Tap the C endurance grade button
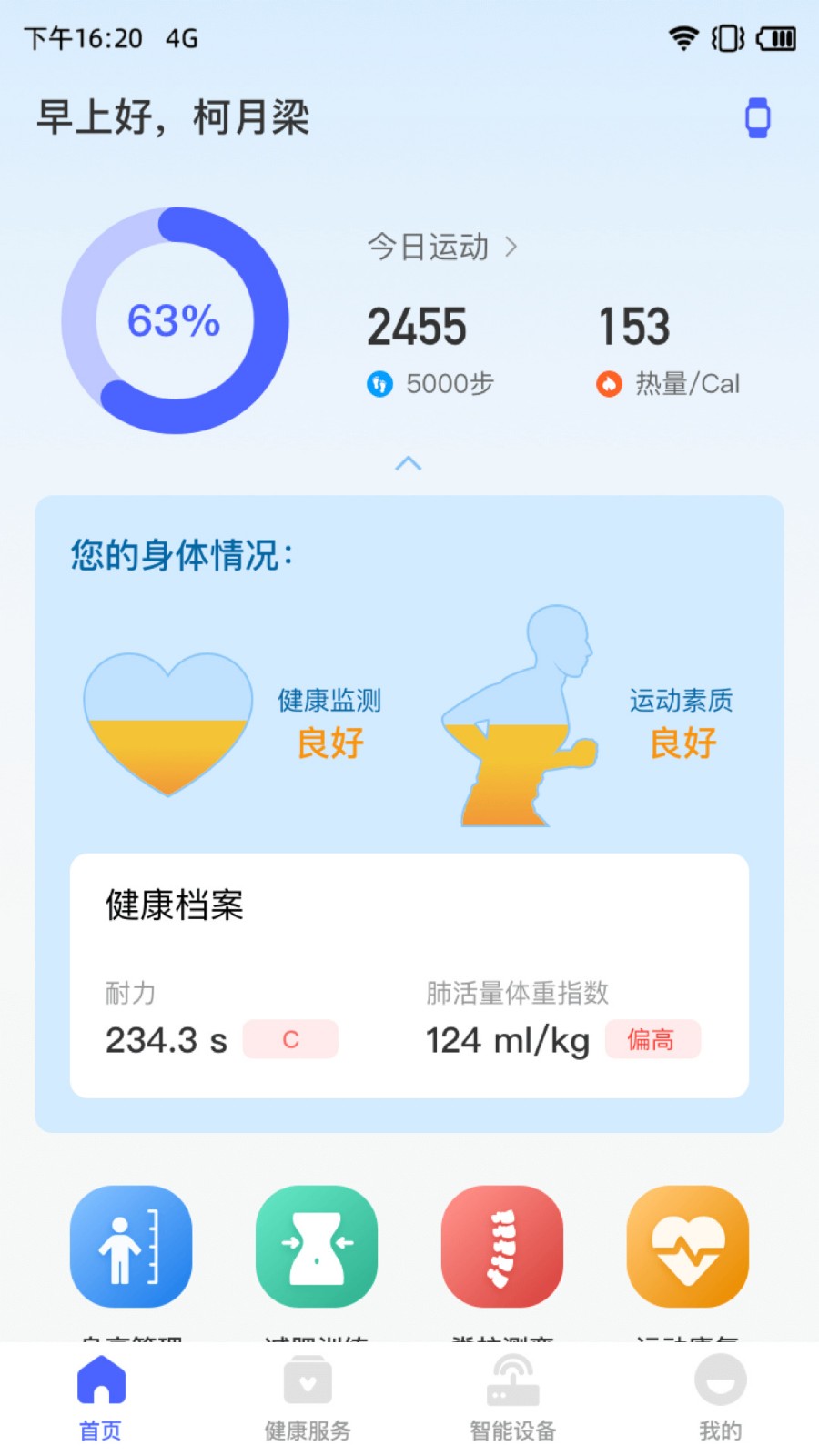 point(290,1039)
